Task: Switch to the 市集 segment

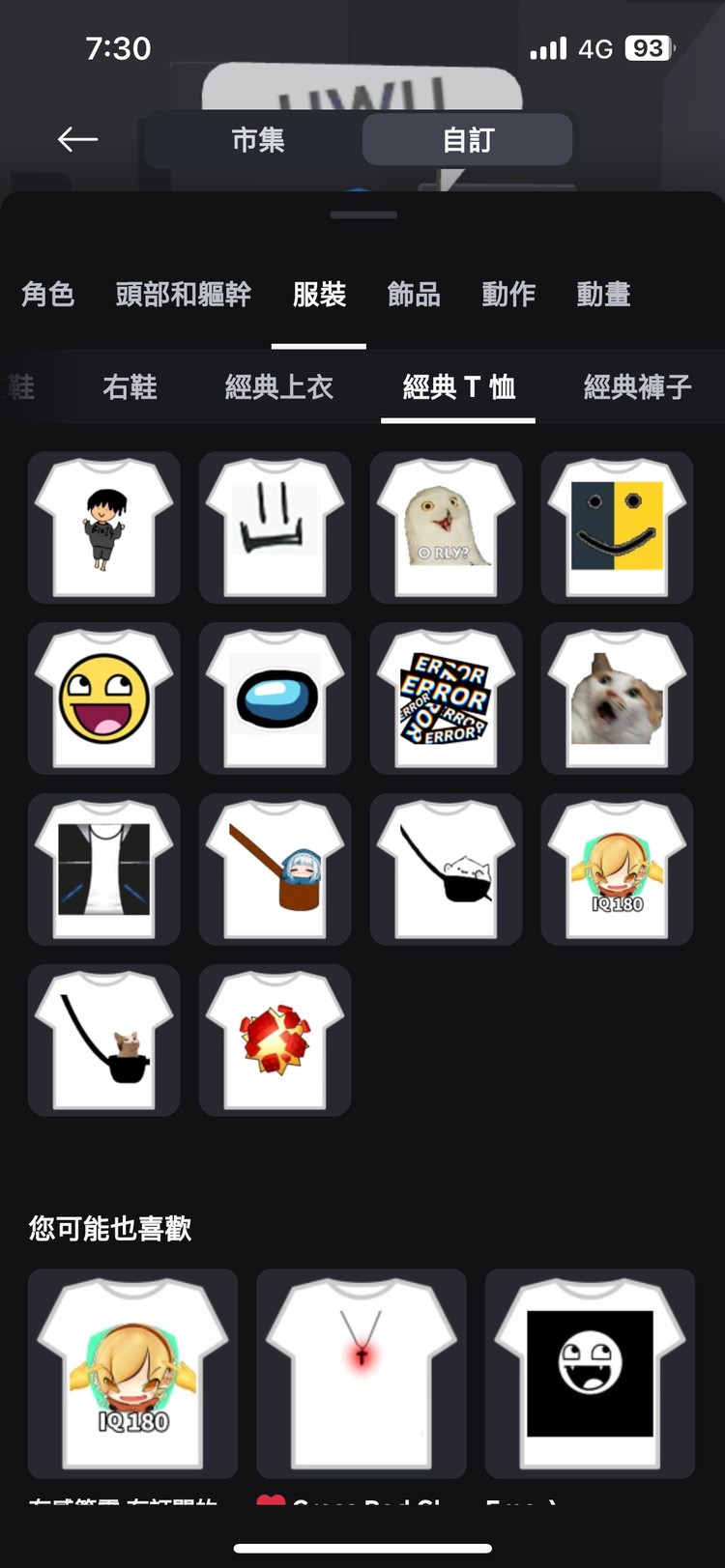Action: coord(257,140)
